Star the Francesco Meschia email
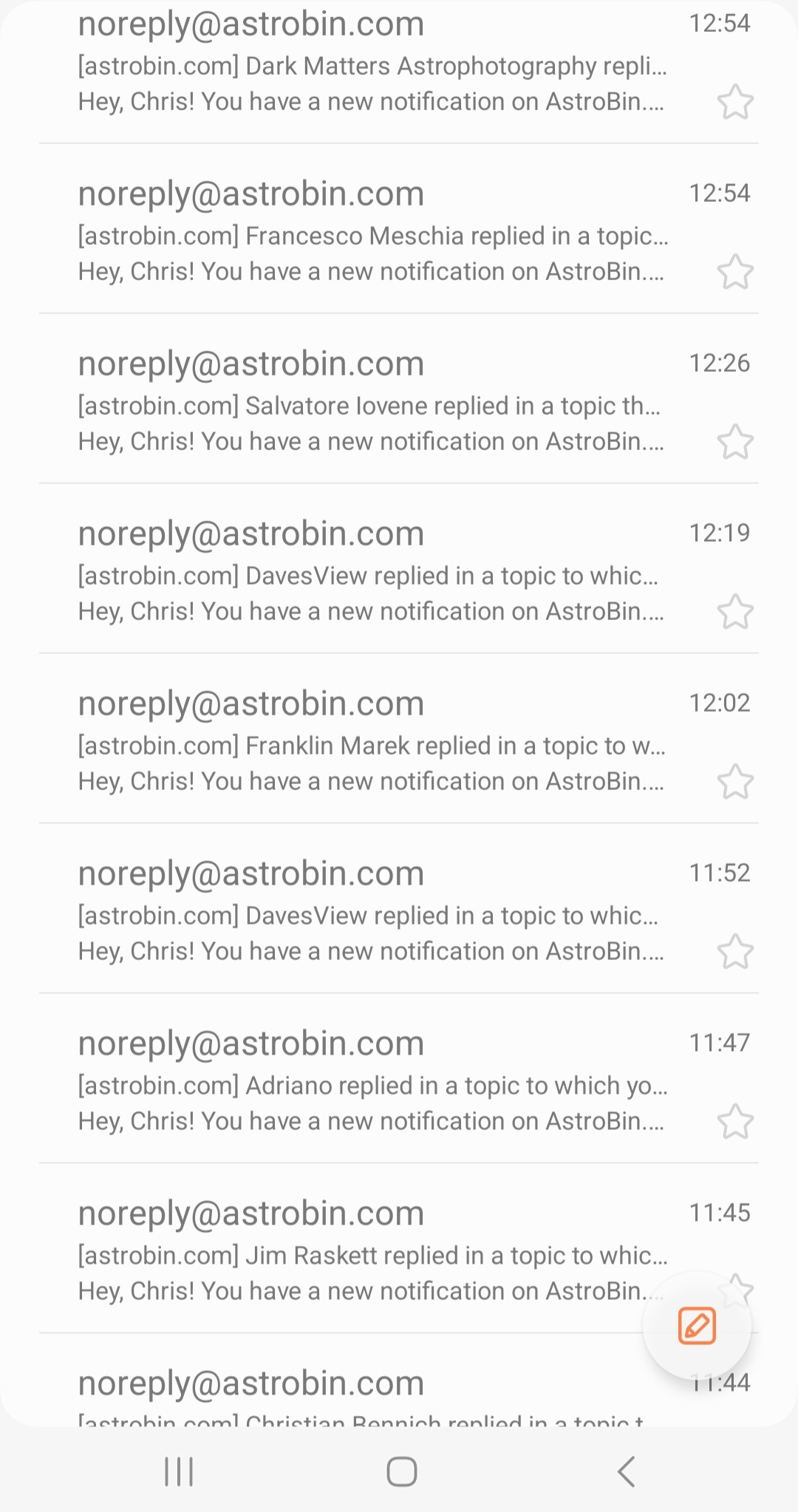Image resolution: width=798 pixels, height=1512 pixels. pos(735,272)
